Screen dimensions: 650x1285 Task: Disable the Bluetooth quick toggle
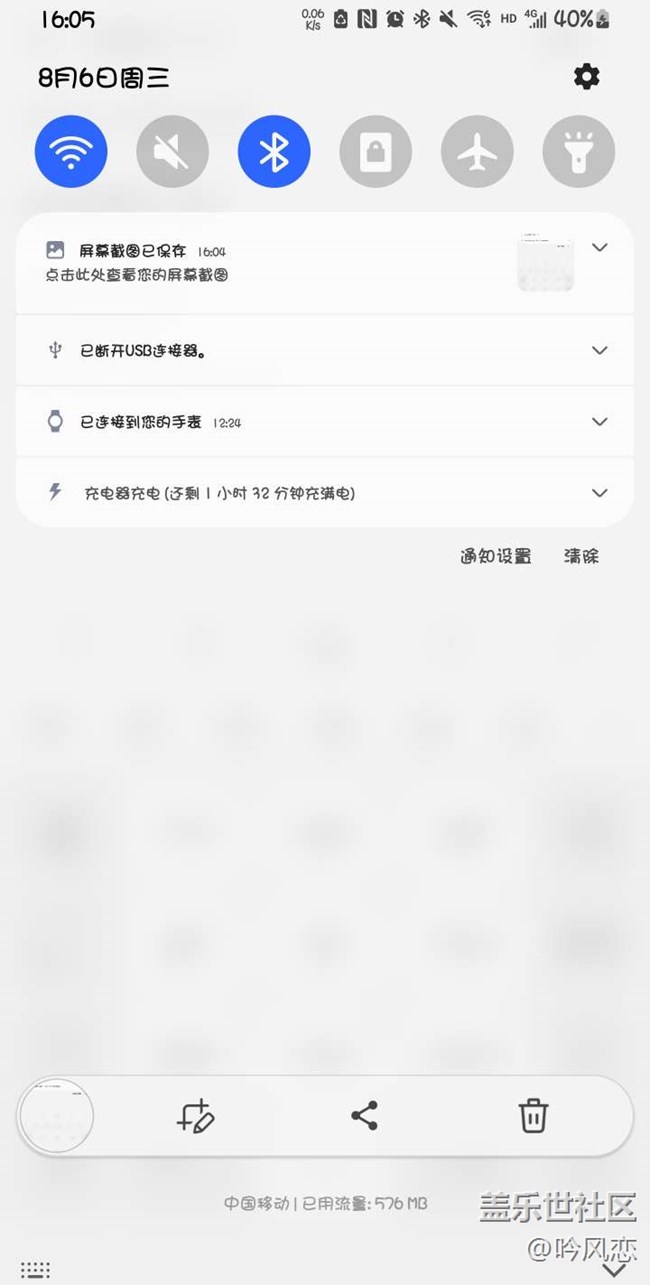[x=274, y=152]
